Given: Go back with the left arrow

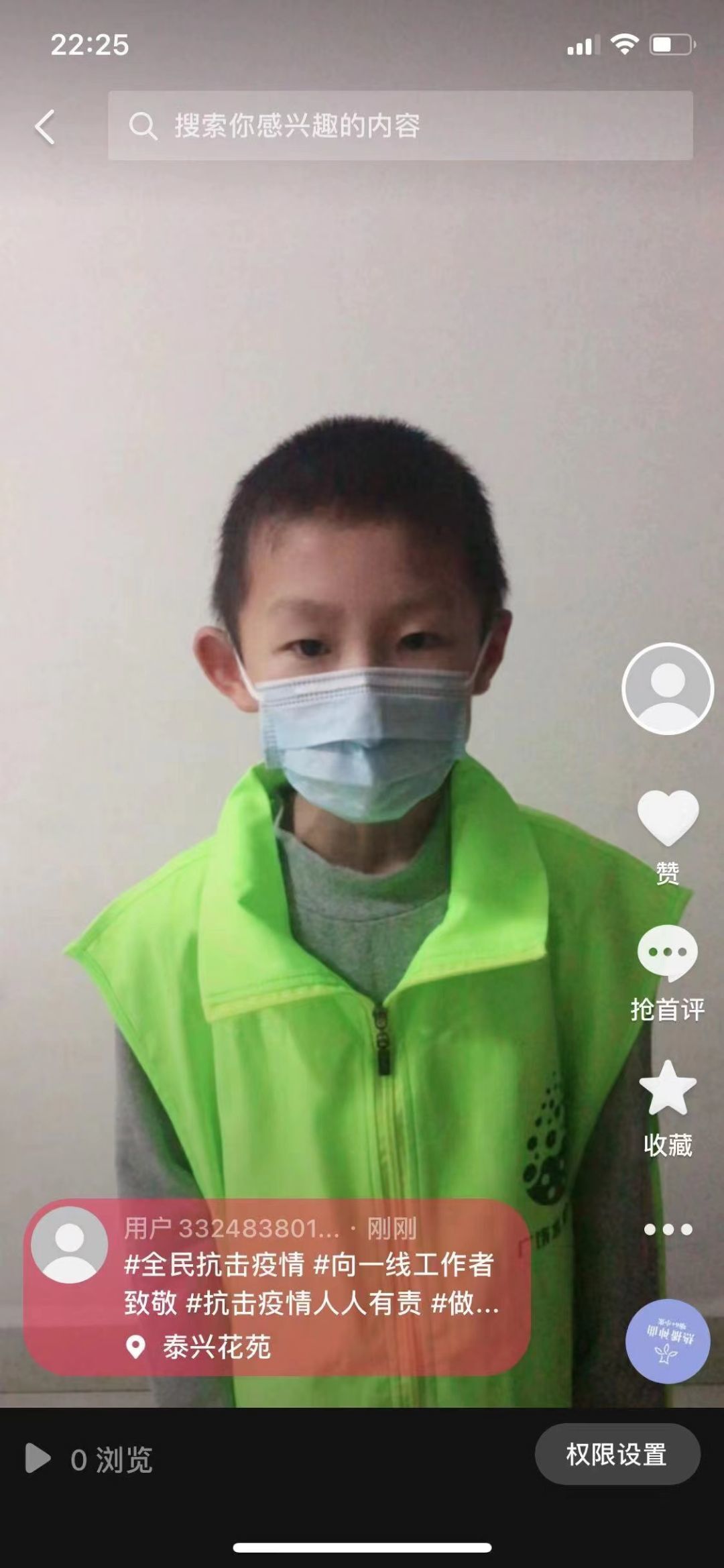Looking at the screenshot, I should click(x=45, y=127).
